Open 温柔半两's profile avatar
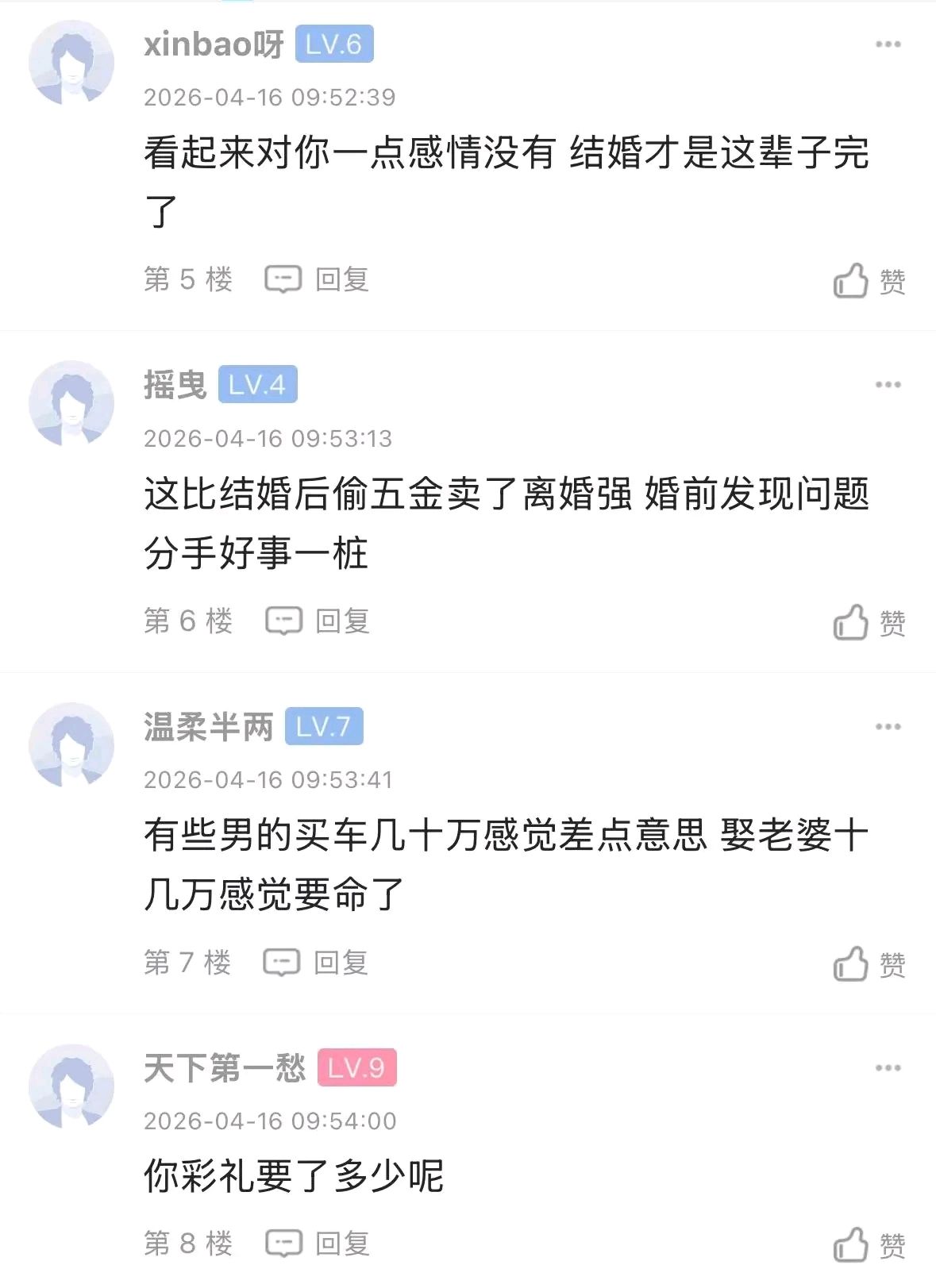Screen dimensions: 936x1288 (71, 745)
